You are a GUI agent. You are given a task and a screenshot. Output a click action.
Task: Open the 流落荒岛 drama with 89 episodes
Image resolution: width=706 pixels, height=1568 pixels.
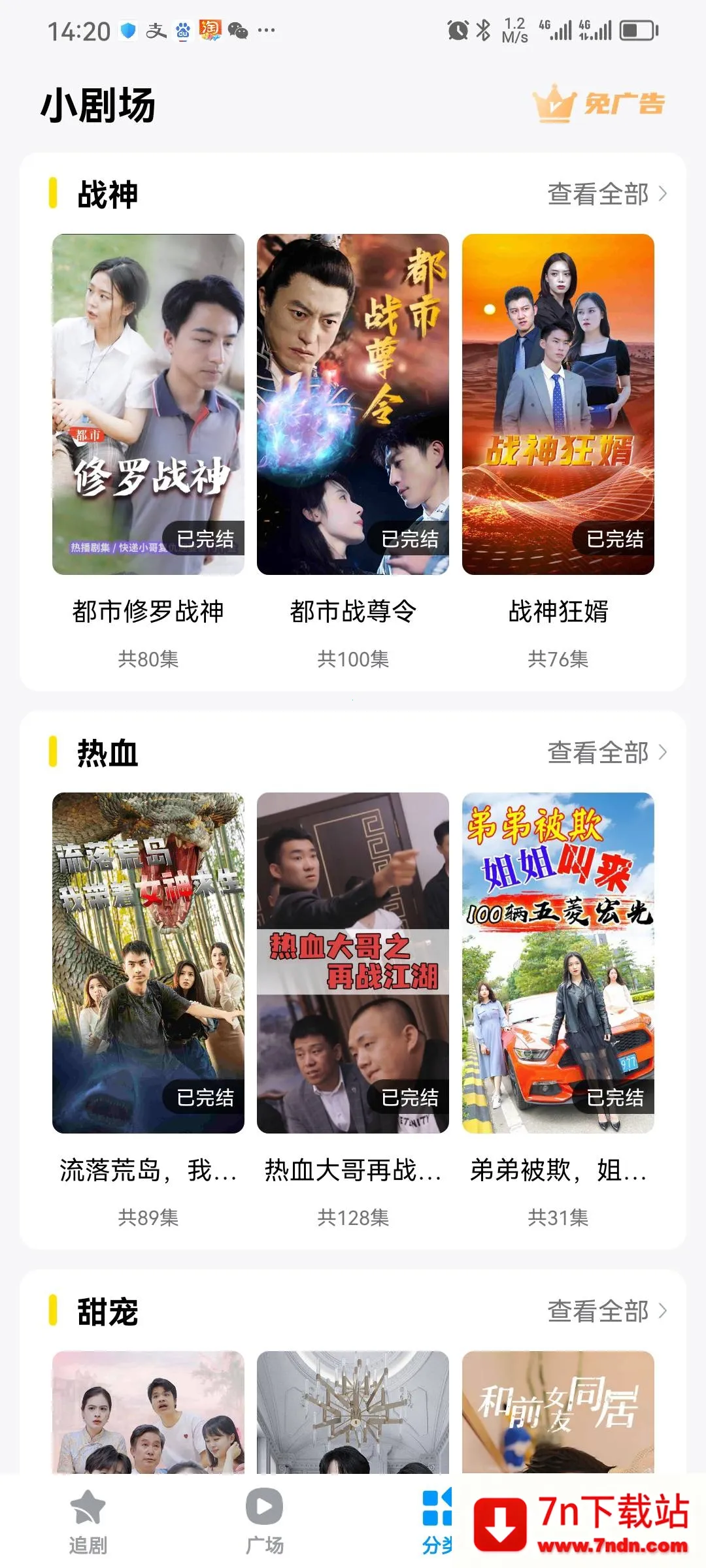tap(148, 962)
